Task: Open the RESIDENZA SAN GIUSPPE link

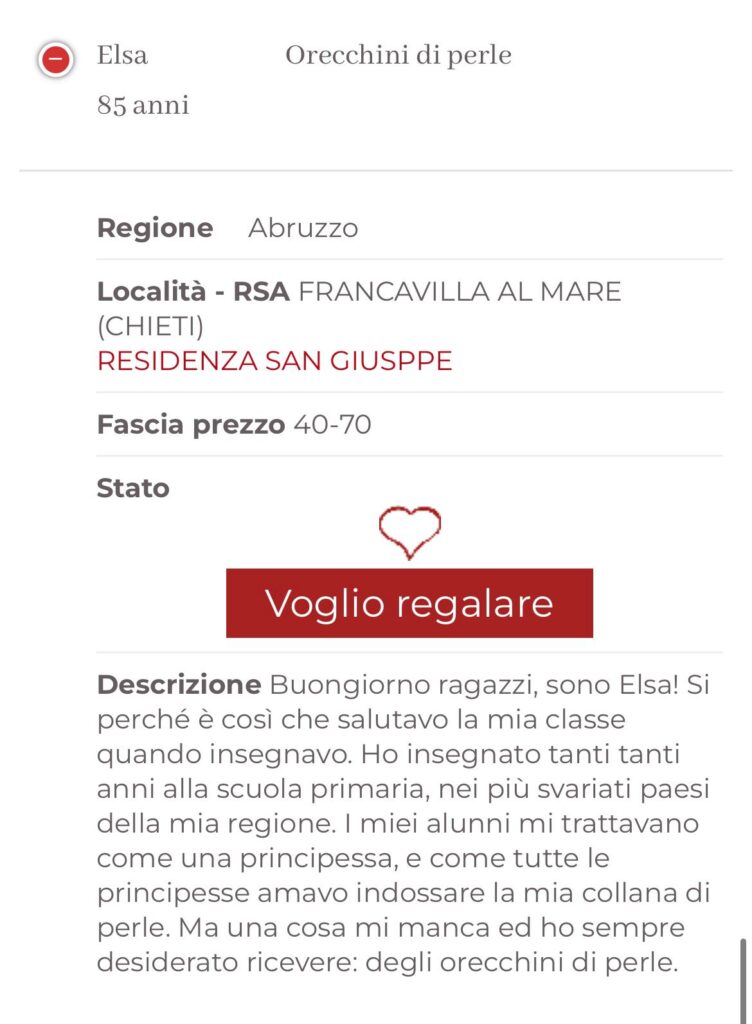Action: click(274, 360)
